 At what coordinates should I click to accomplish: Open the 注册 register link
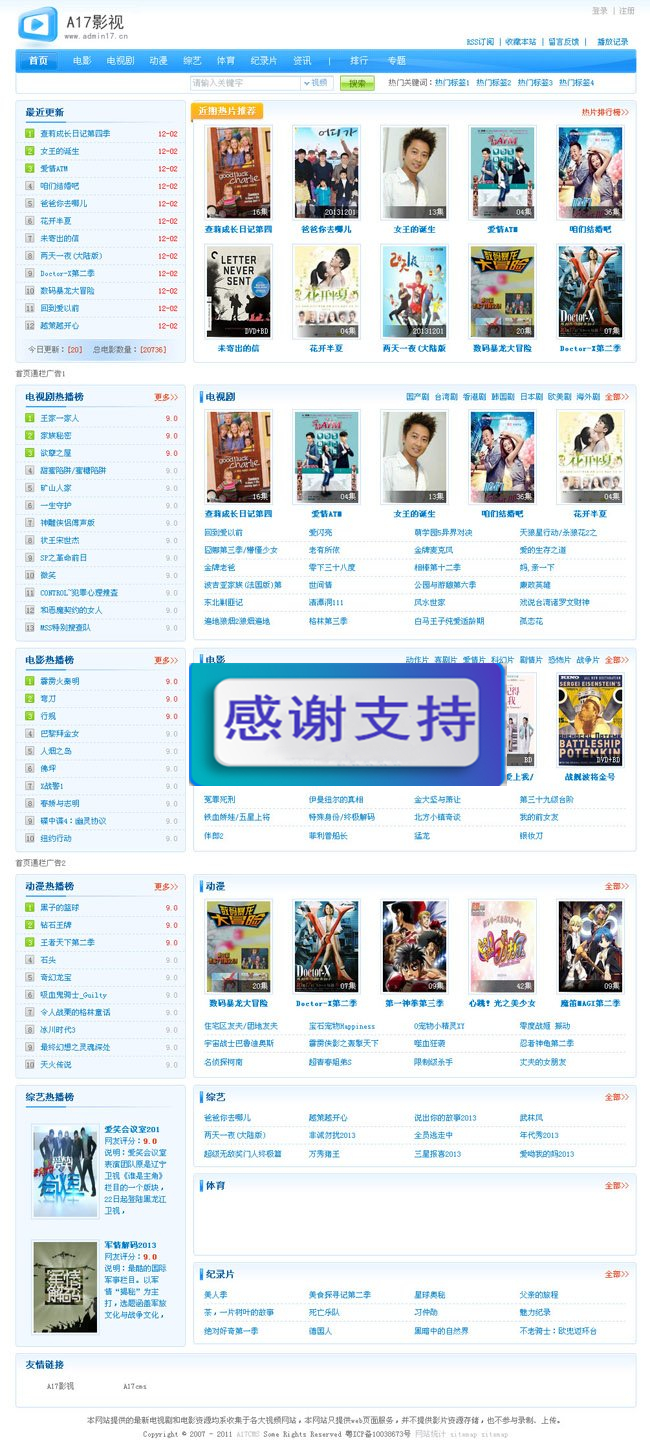[x=626, y=11]
